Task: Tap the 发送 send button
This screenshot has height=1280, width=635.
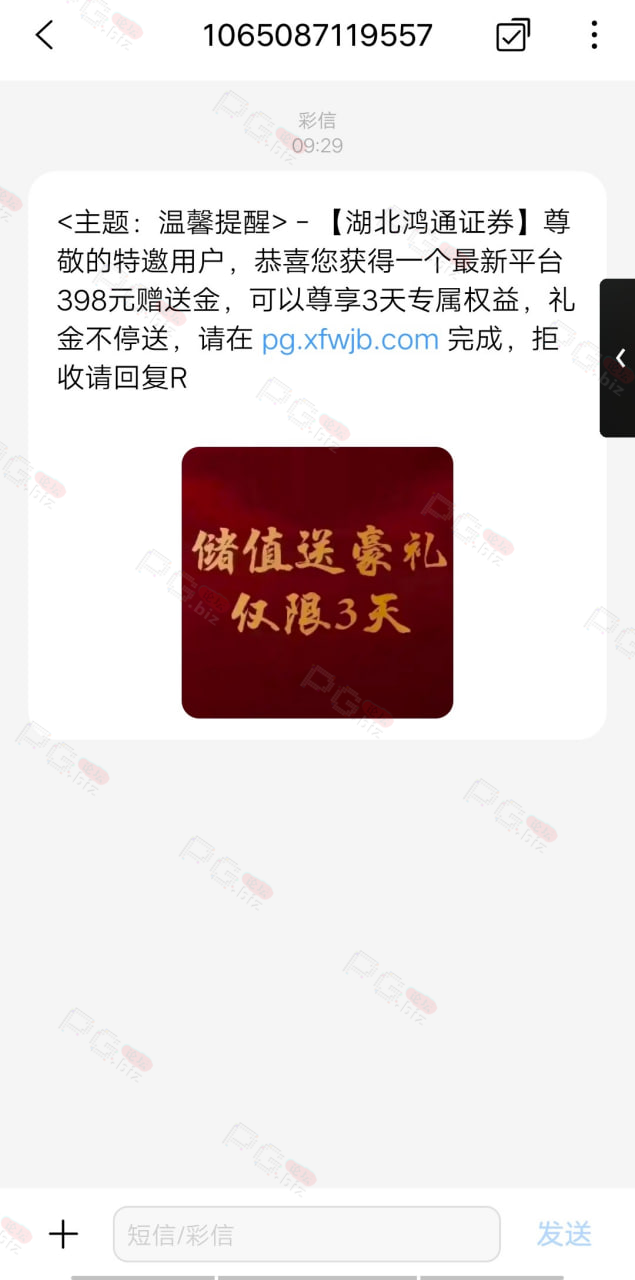Action: pyautogui.click(x=564, y=1234)
